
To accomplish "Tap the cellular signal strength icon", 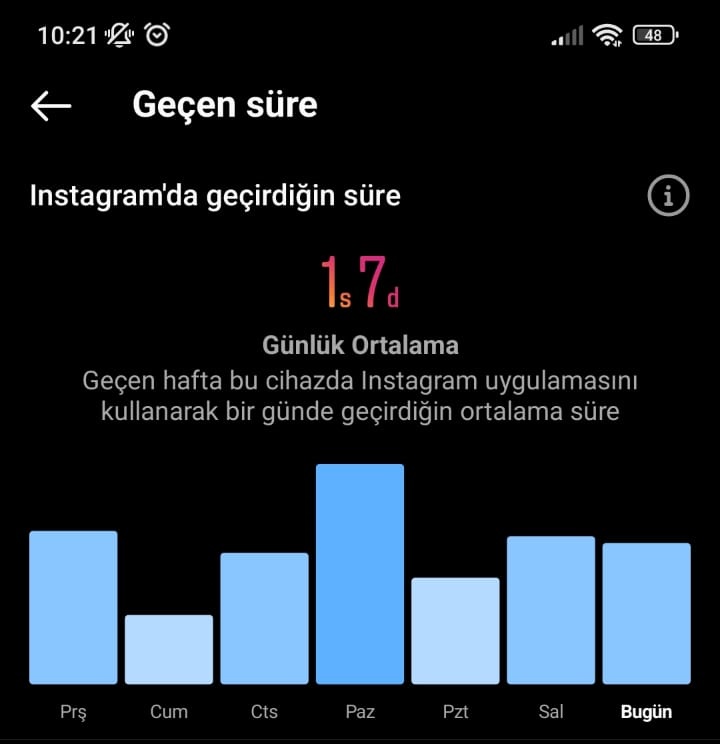I will tap(567, 33).
